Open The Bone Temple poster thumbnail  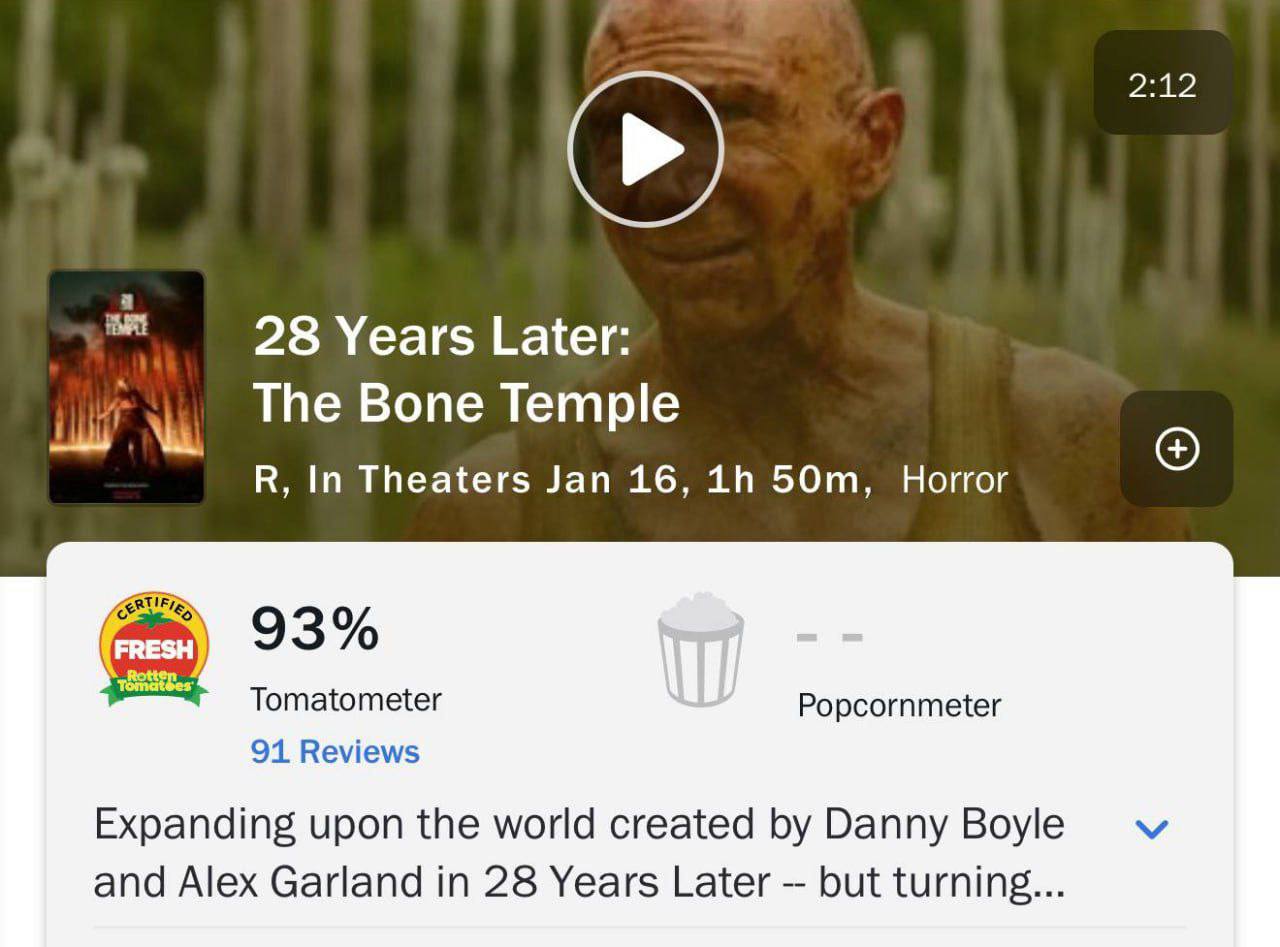pos(126,386)
